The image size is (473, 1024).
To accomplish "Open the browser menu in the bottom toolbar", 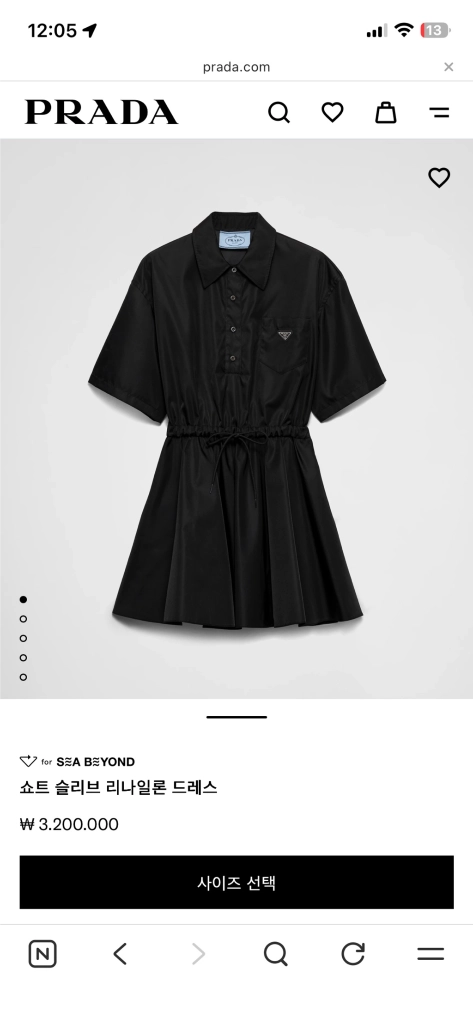I will [x=431, y=954].
